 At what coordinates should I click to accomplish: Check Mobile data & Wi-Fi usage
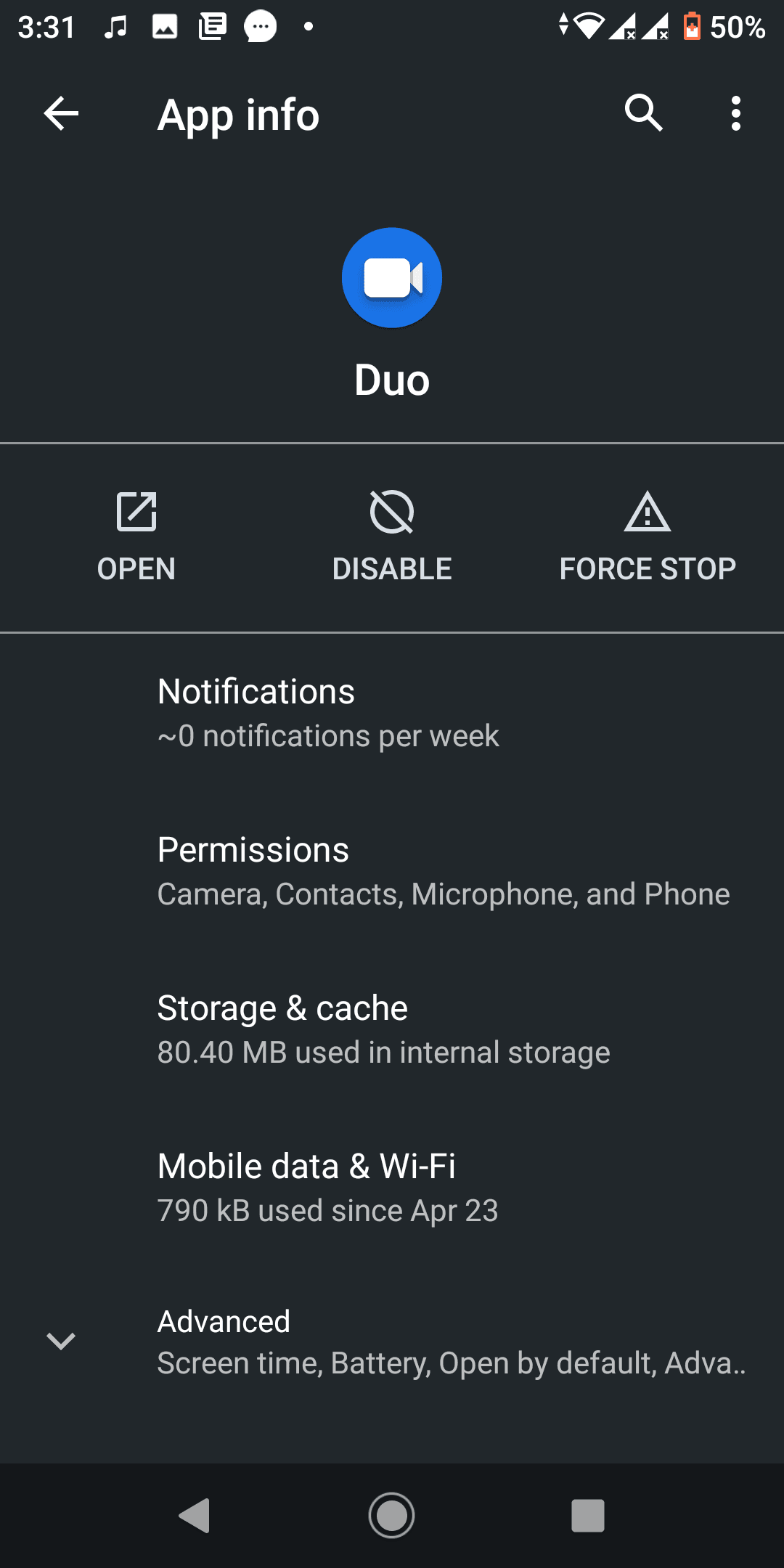click(x=392, y=1187)
